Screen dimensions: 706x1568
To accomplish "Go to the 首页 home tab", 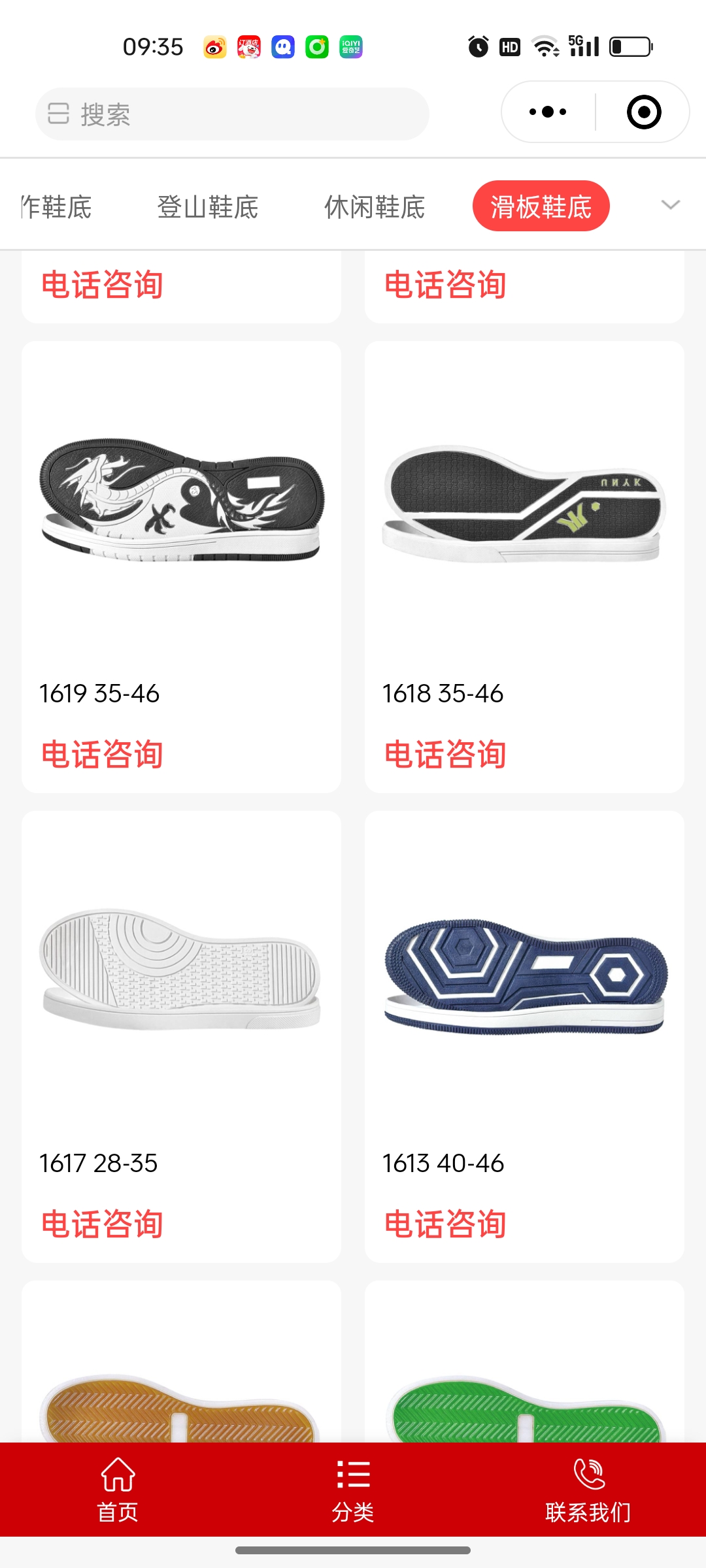I will [118, 1490].
